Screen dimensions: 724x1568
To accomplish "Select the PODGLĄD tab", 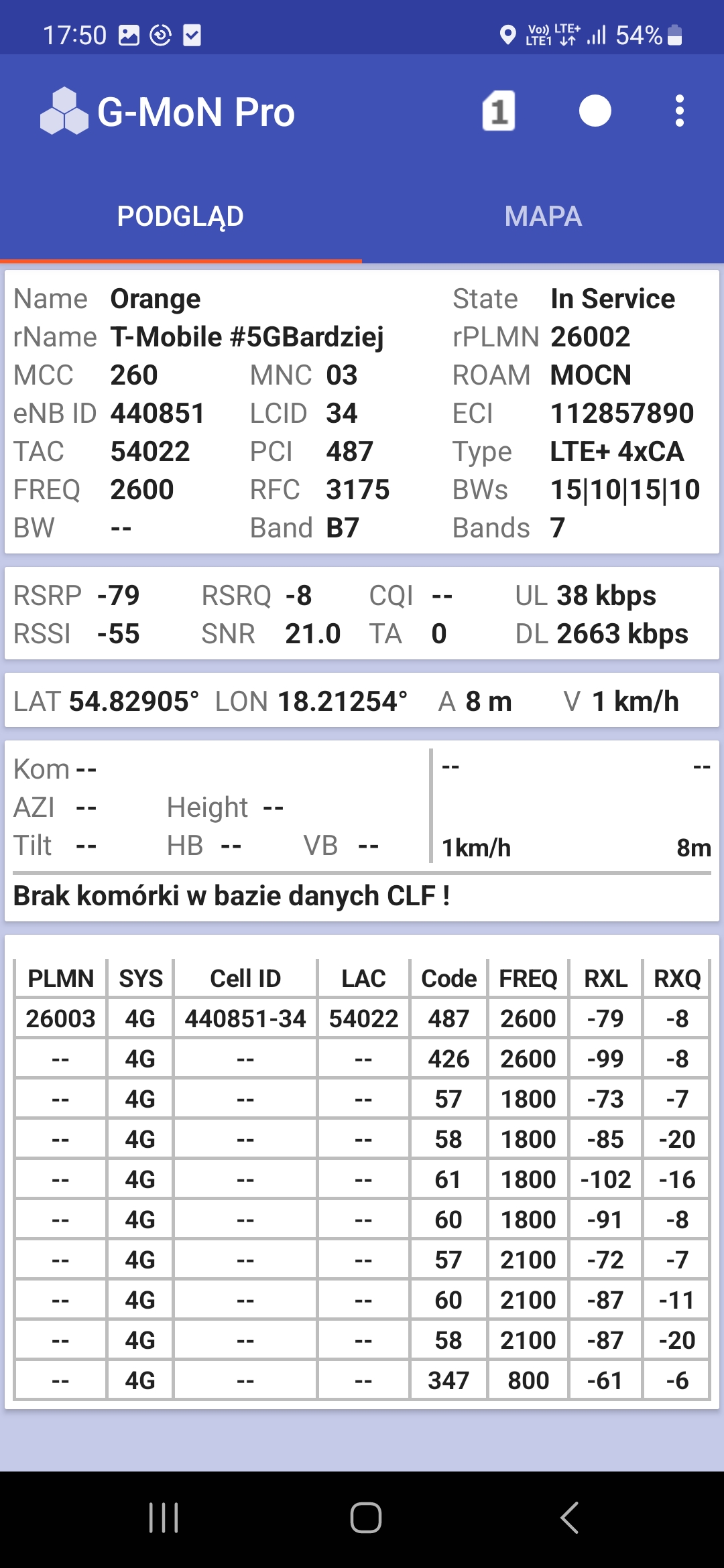I will [x=180, y=216].
